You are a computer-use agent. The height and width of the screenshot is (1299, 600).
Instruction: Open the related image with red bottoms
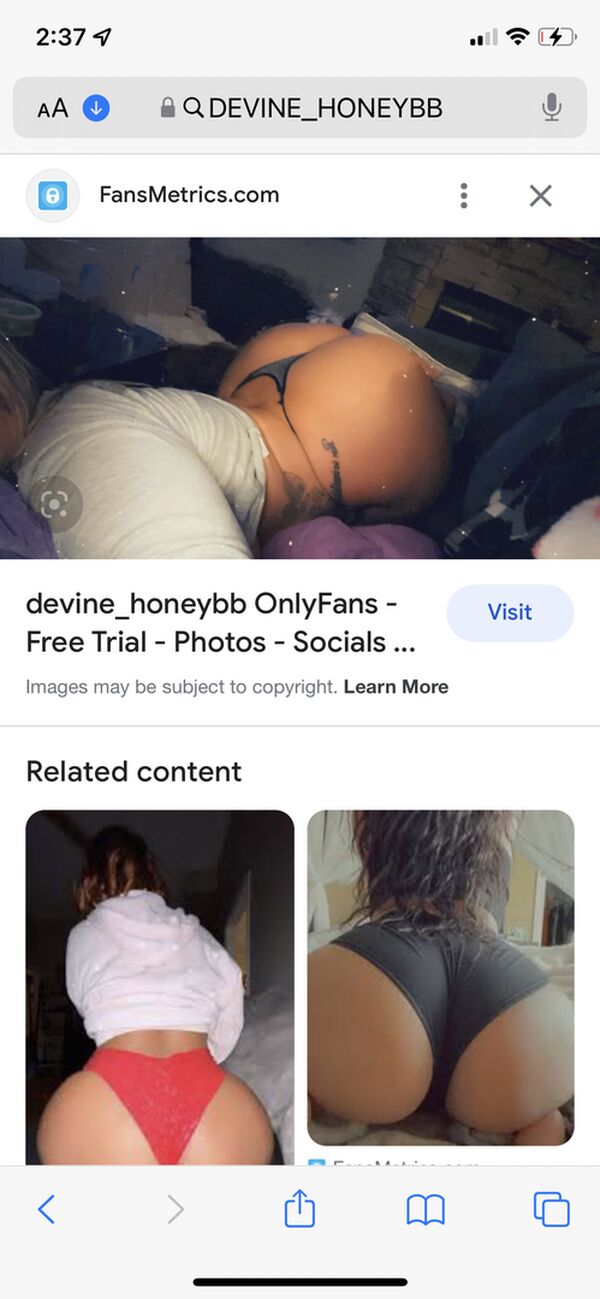pyautogui.click(x=160, y=988)
